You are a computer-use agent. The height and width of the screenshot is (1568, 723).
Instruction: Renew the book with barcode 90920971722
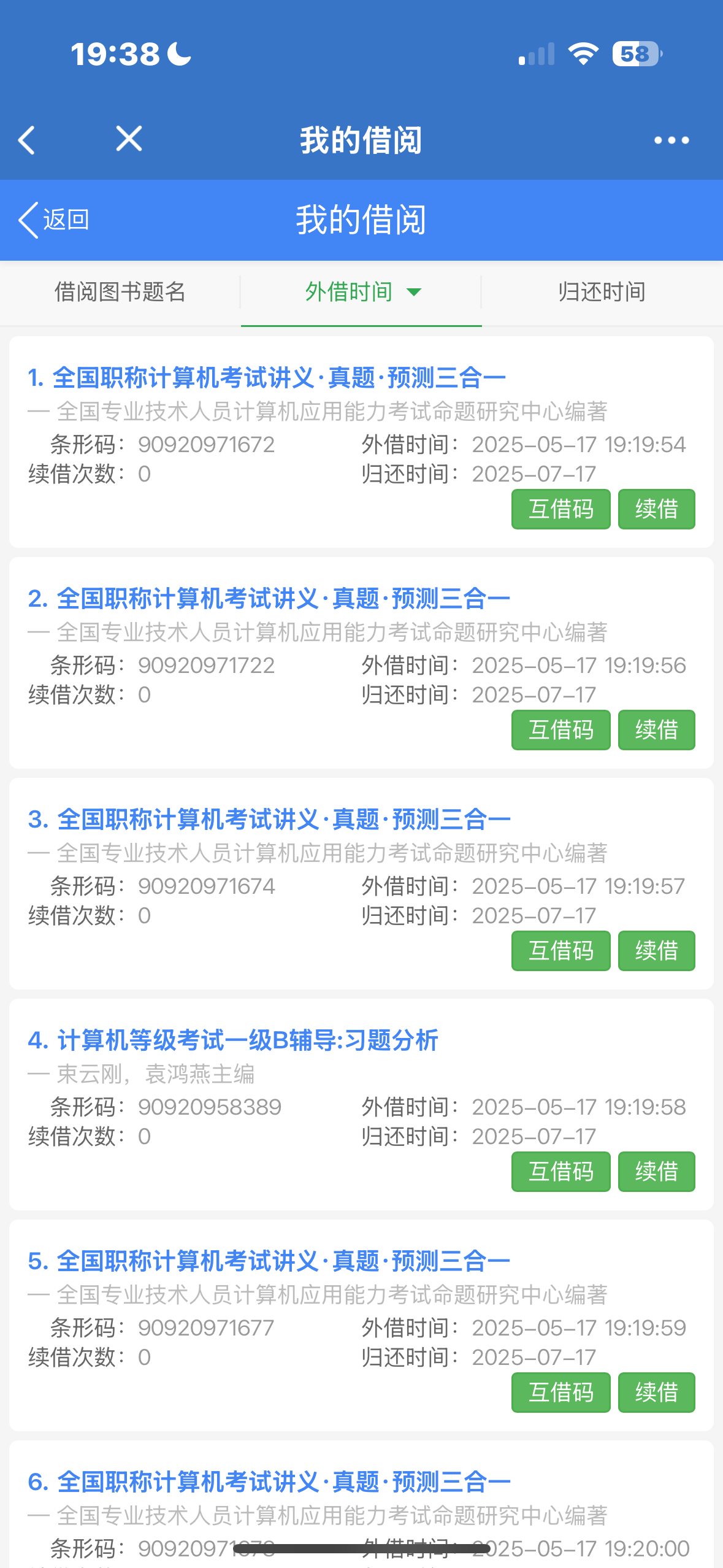[656, 730]
